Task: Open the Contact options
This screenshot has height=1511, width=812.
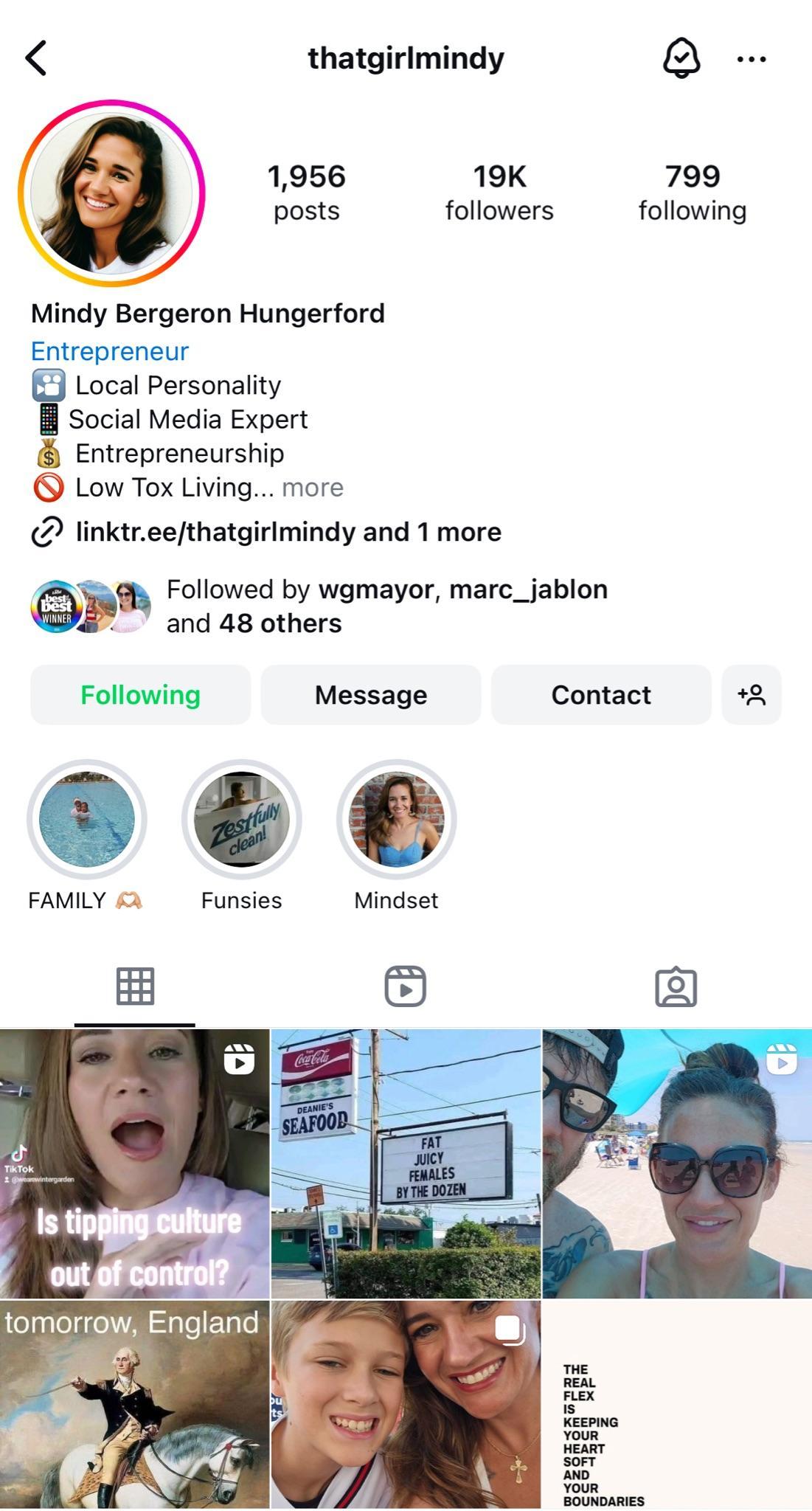Action: coord(600,694)
